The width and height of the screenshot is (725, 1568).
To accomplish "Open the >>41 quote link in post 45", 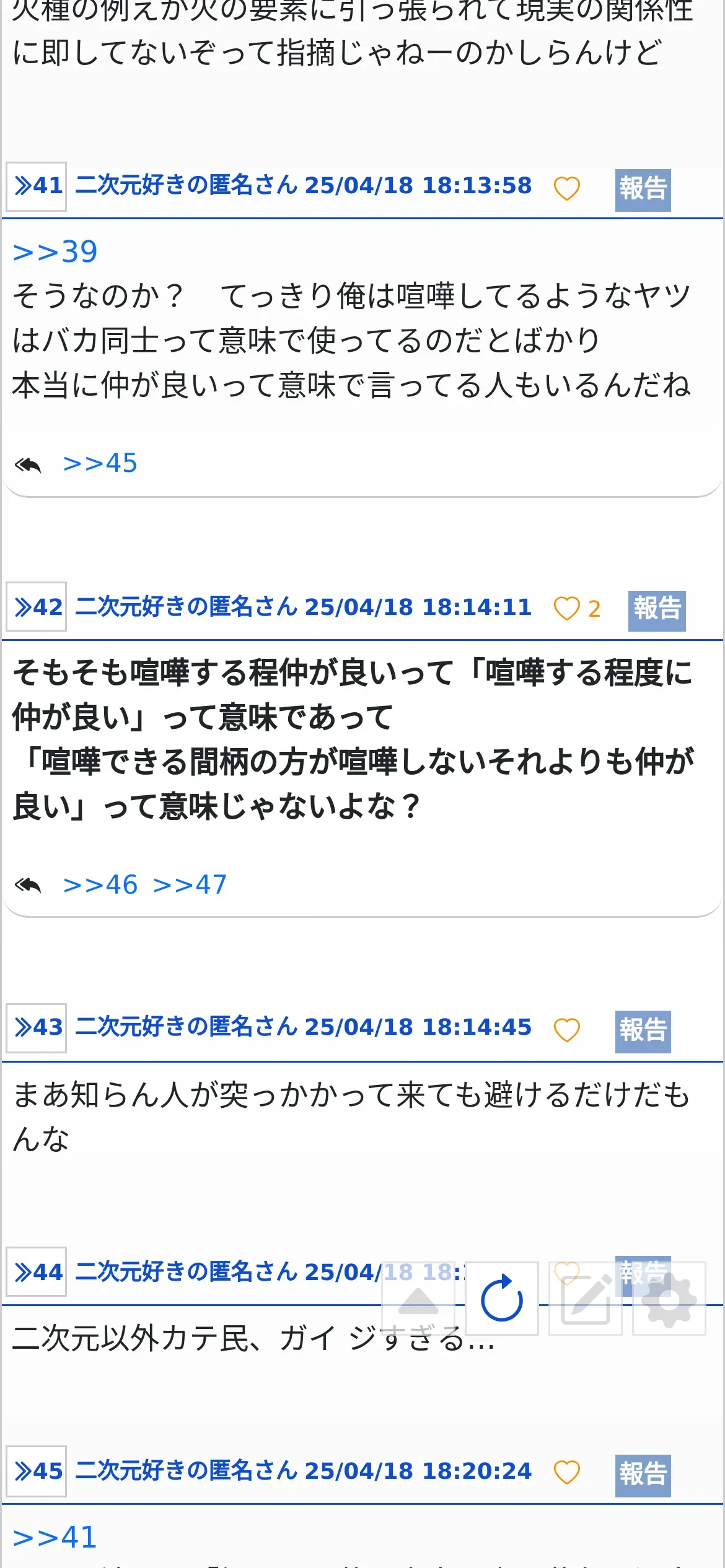I will click(55, 1537).
